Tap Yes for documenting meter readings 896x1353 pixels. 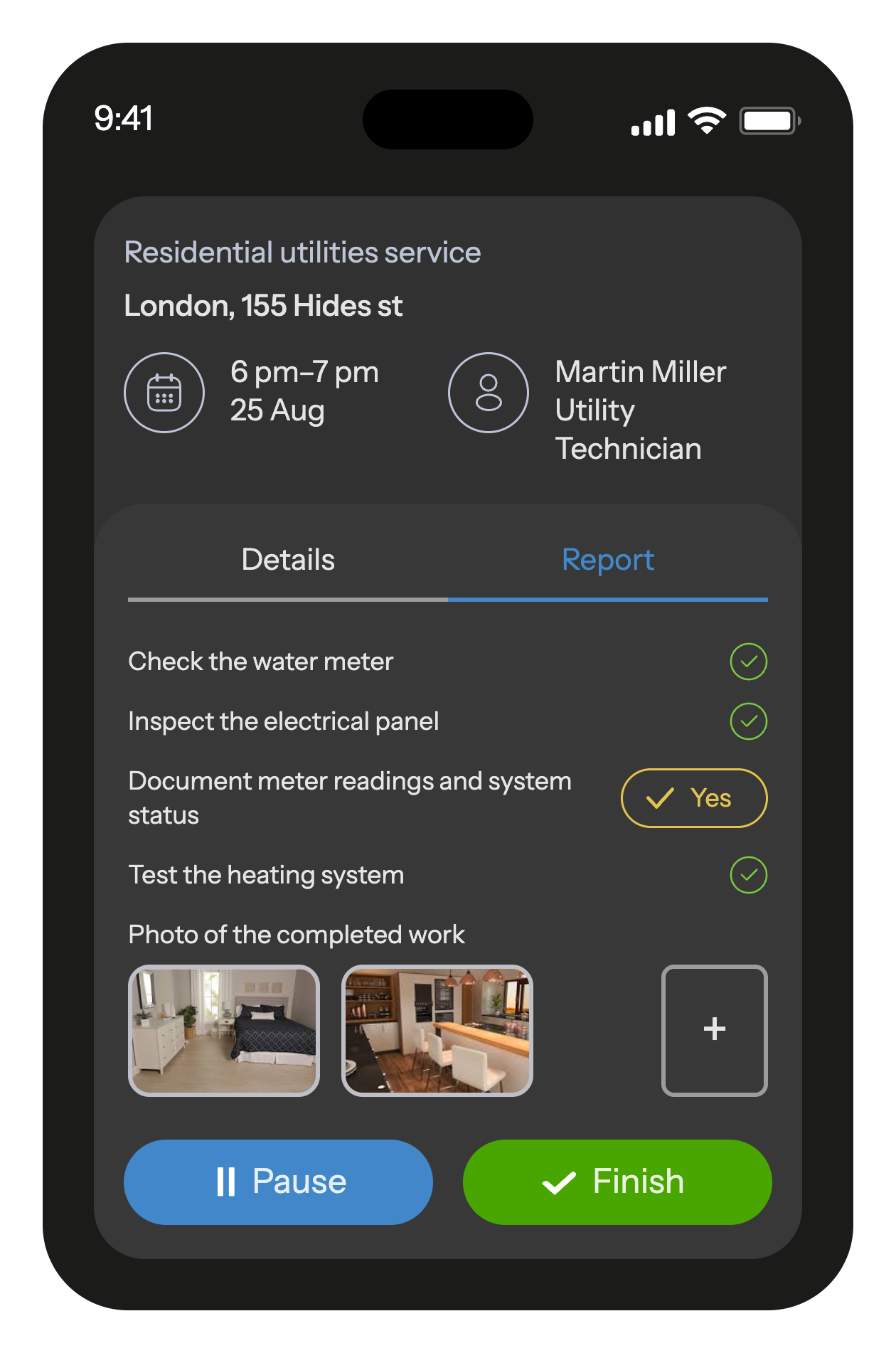pyautogui.click(x=694, y=798)
